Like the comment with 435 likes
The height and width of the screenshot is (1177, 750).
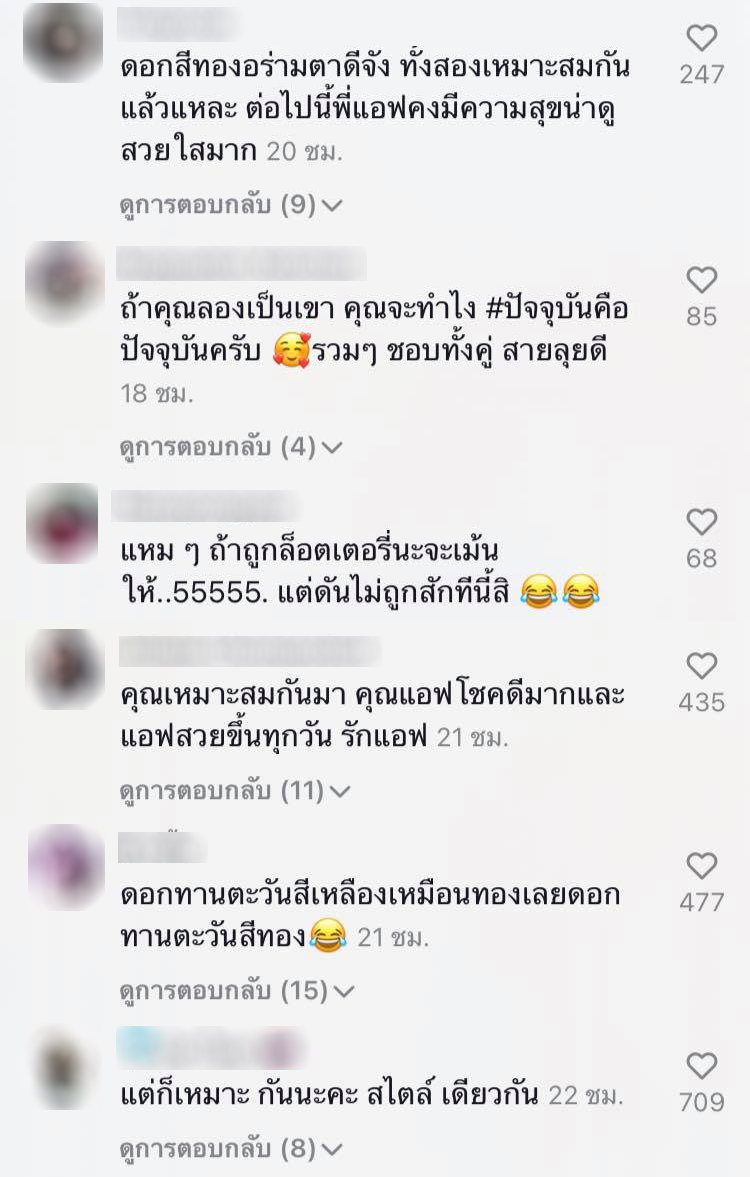(702, 666)
